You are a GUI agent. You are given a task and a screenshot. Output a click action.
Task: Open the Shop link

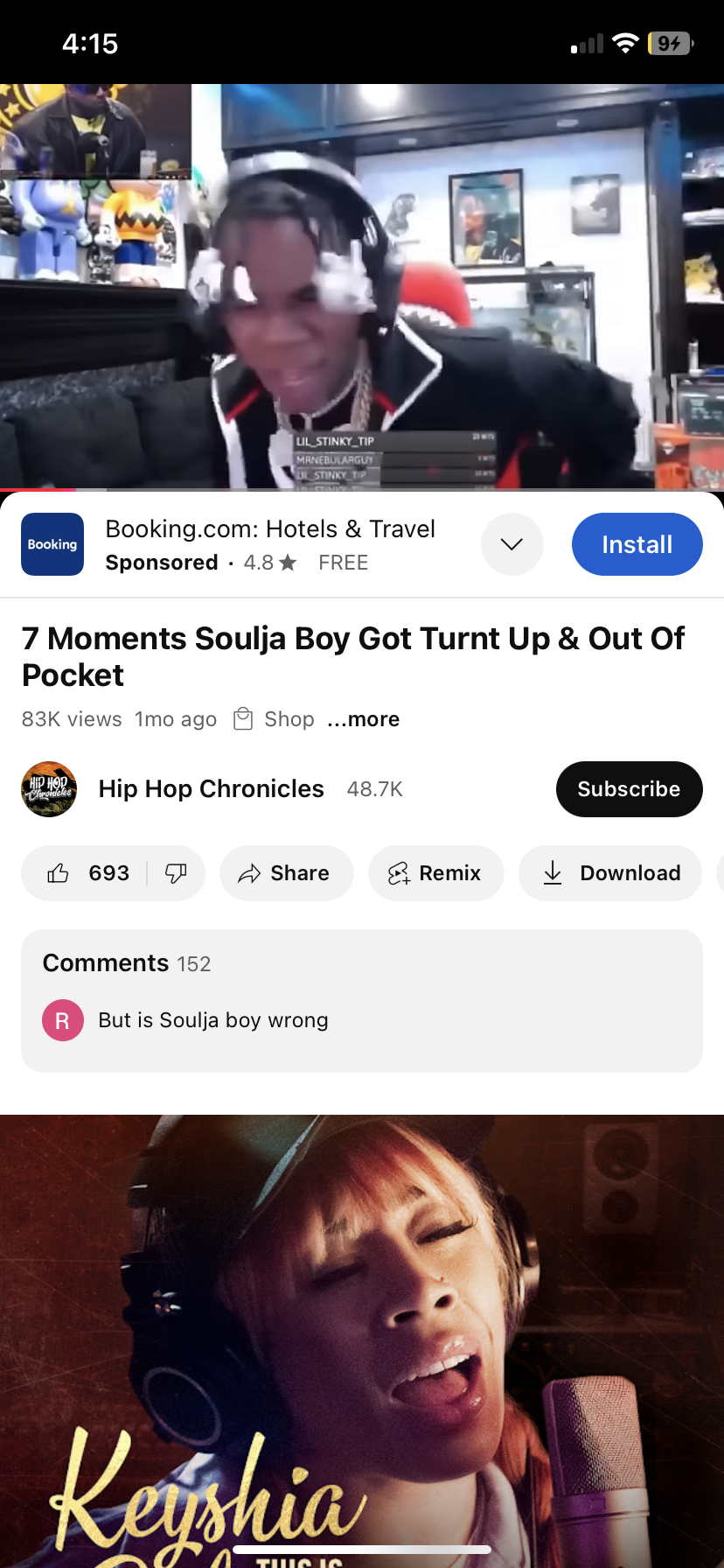coord(275,719)
